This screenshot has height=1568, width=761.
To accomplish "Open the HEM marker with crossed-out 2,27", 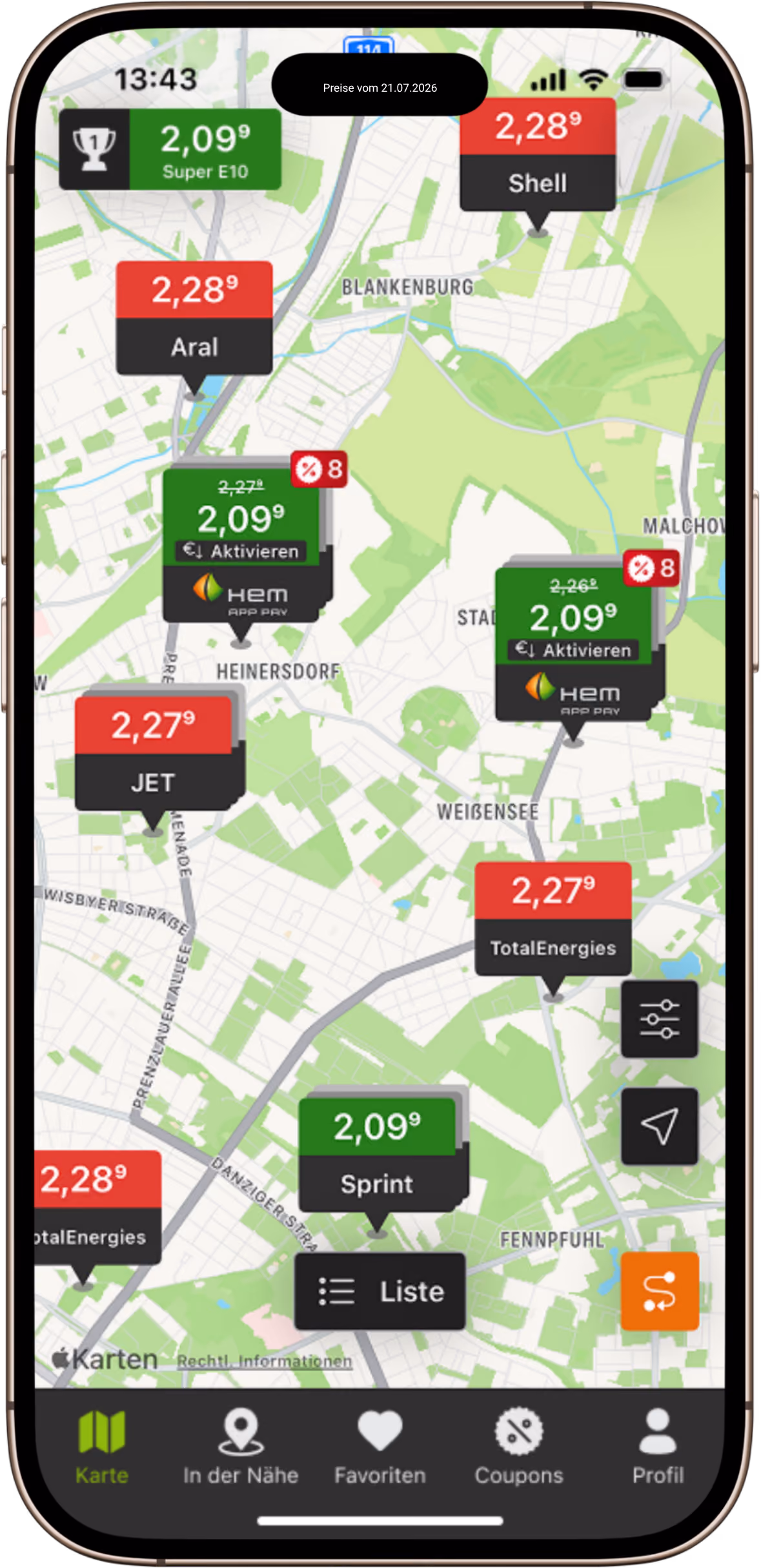I will pos(241,546).
